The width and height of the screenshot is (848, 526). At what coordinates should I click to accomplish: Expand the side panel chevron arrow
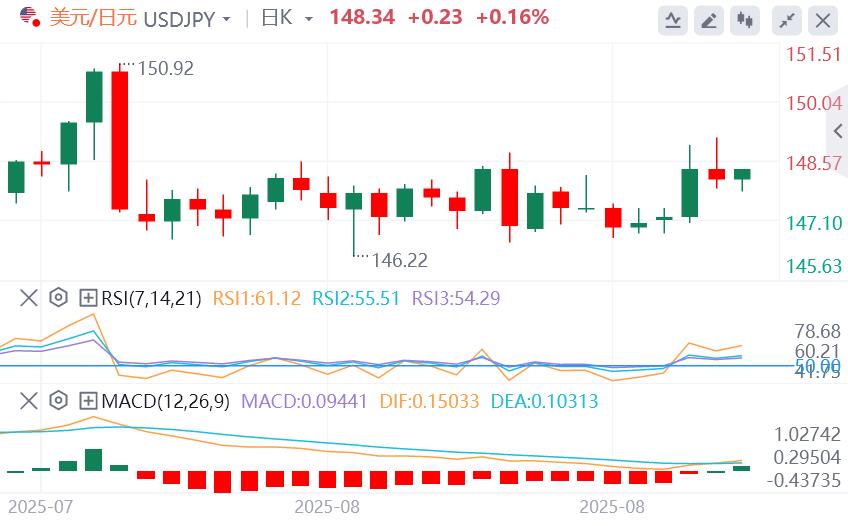[838, 131]
